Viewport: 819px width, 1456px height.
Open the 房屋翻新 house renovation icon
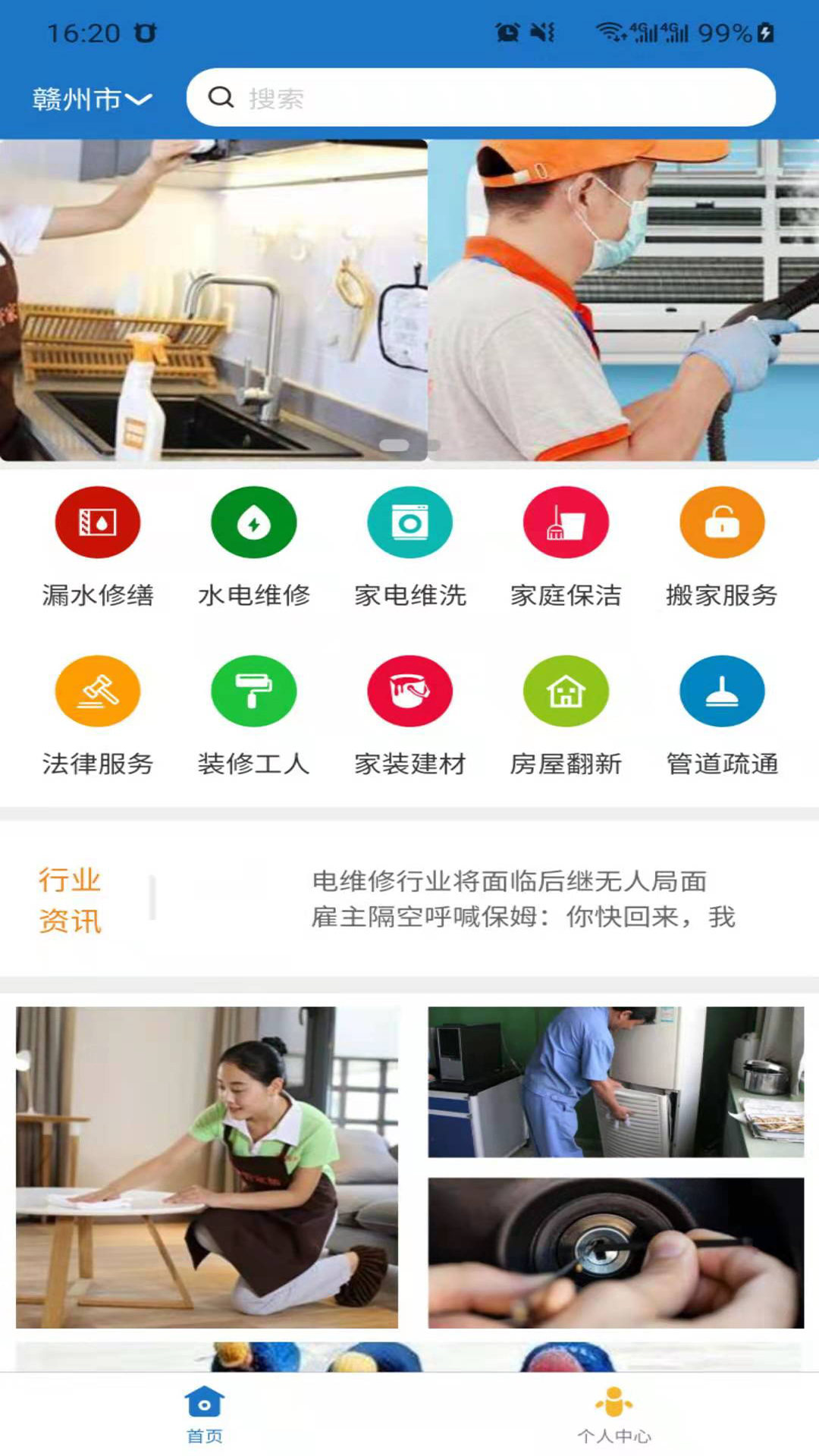click(566, 691)
